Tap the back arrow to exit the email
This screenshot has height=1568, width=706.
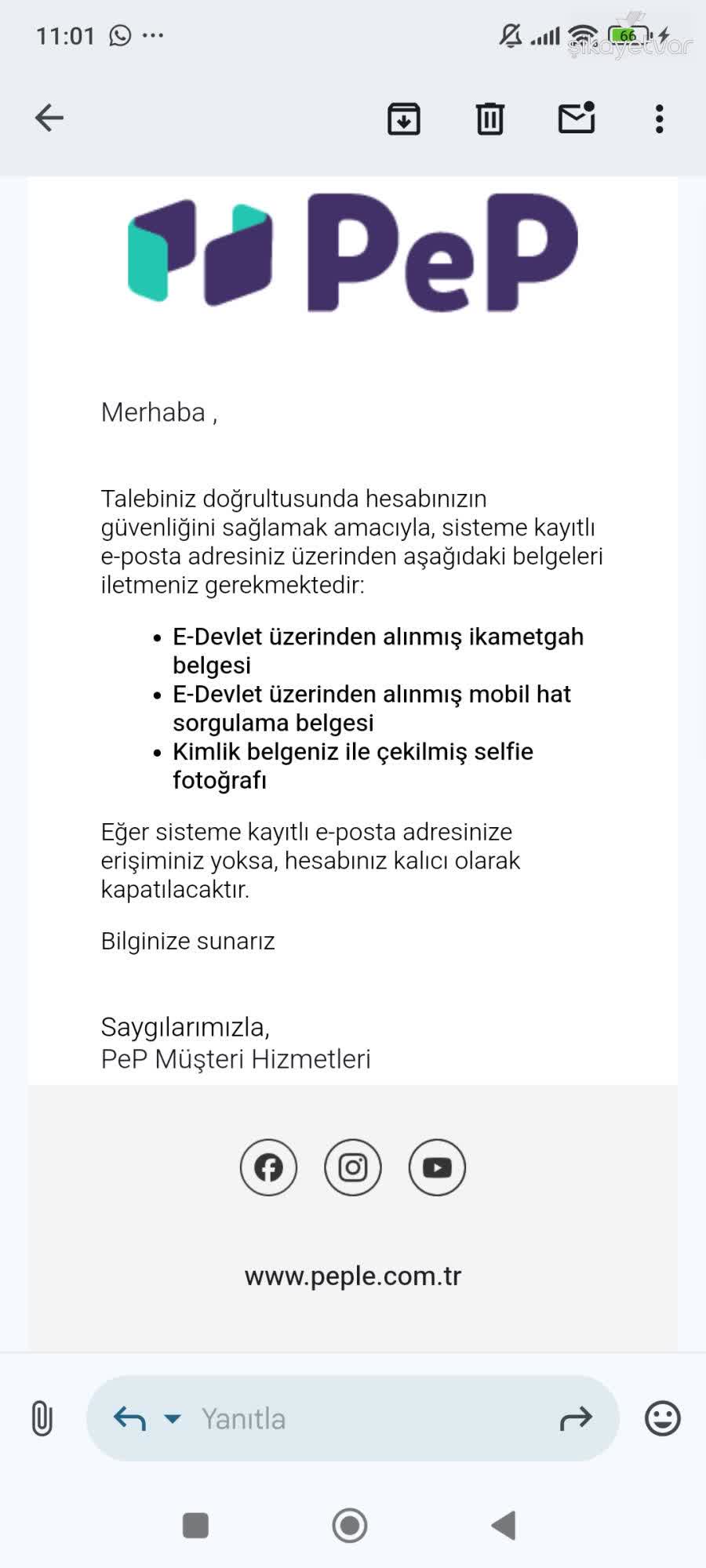pos(49,118)
